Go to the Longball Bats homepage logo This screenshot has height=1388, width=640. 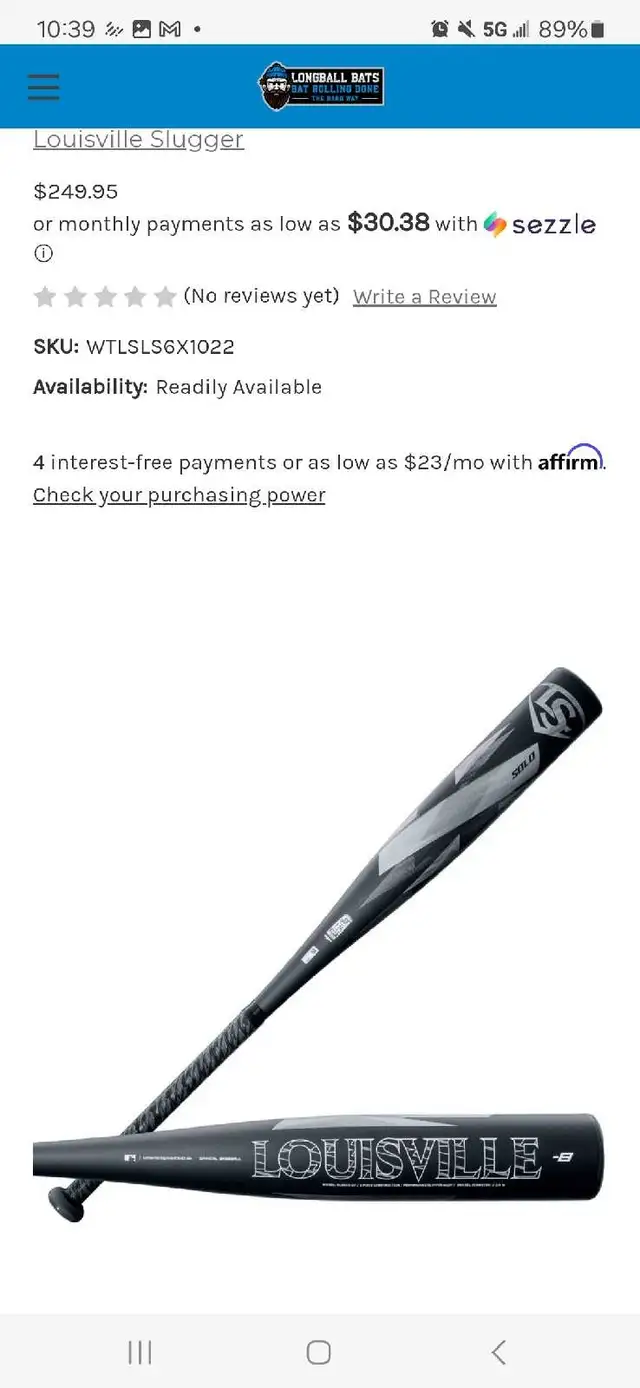(x=320, y=86)
